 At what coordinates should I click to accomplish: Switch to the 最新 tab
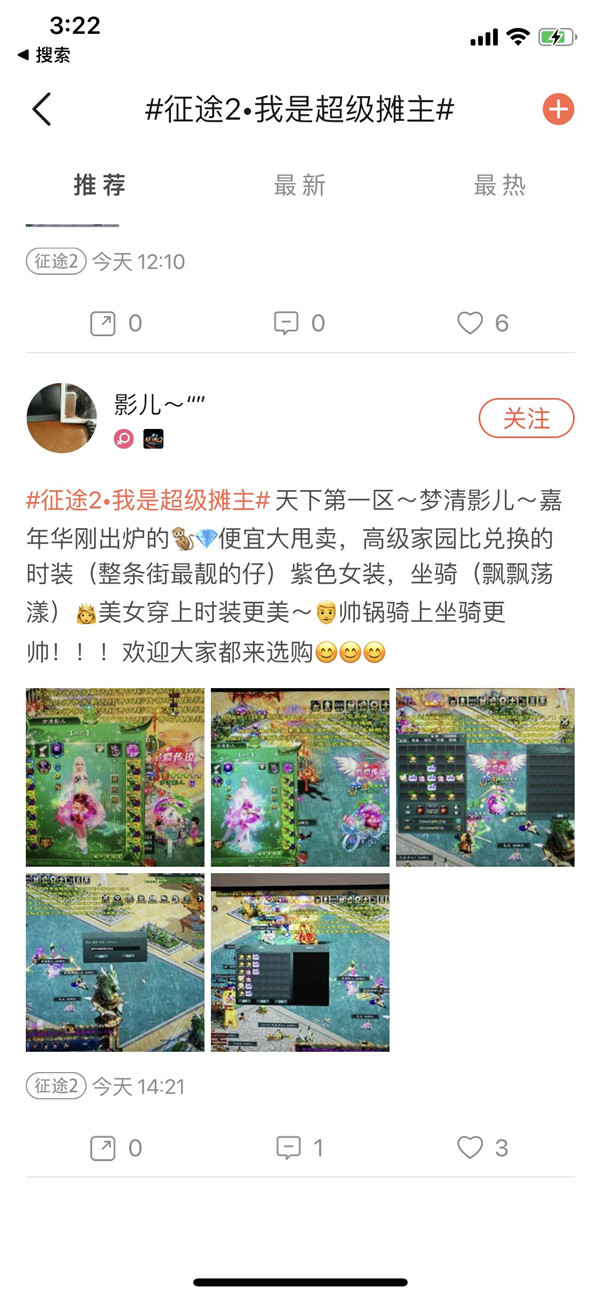[300, 185]
